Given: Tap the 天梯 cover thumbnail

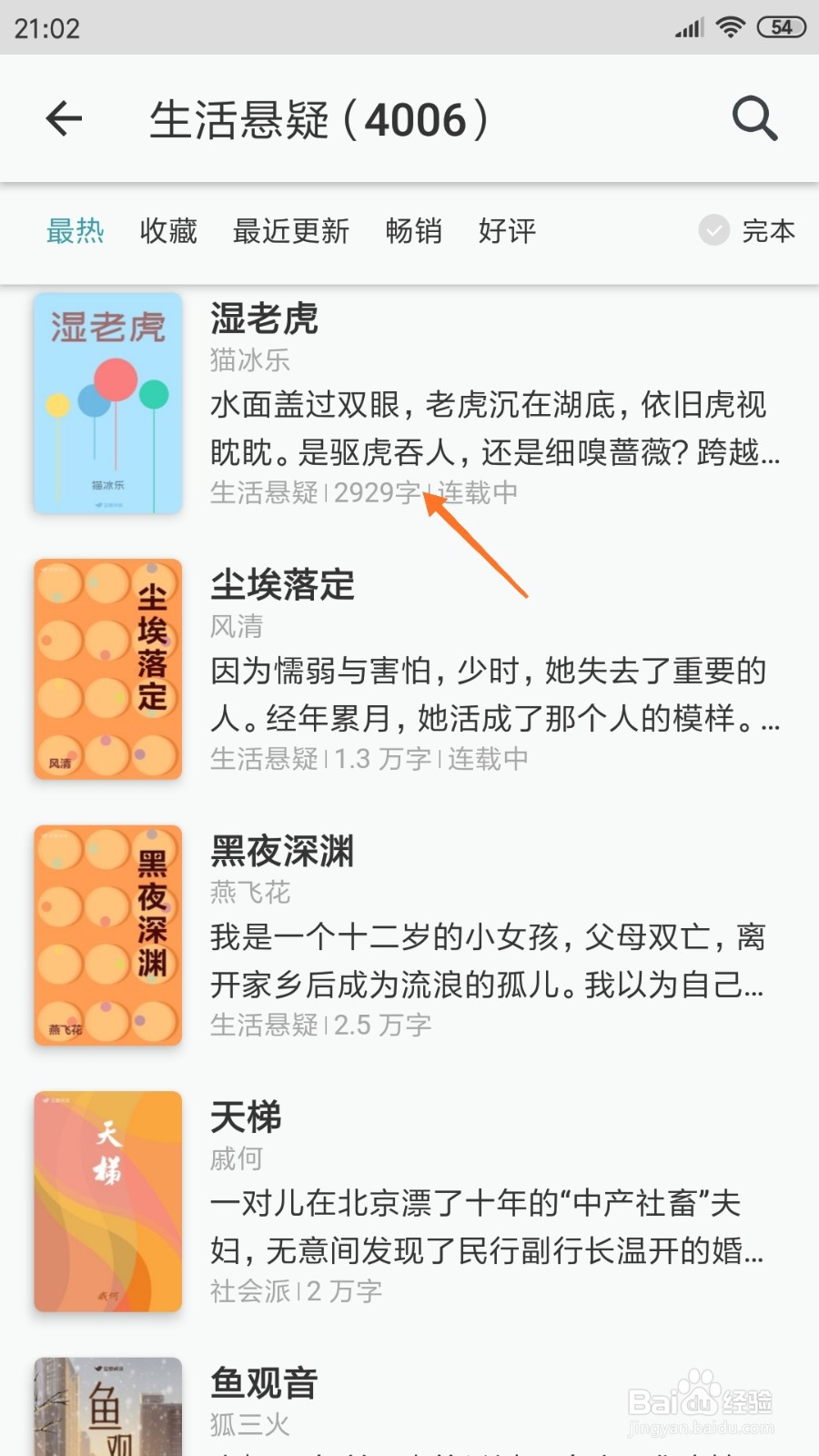Looking at the screenshot, I should 107,1201.
